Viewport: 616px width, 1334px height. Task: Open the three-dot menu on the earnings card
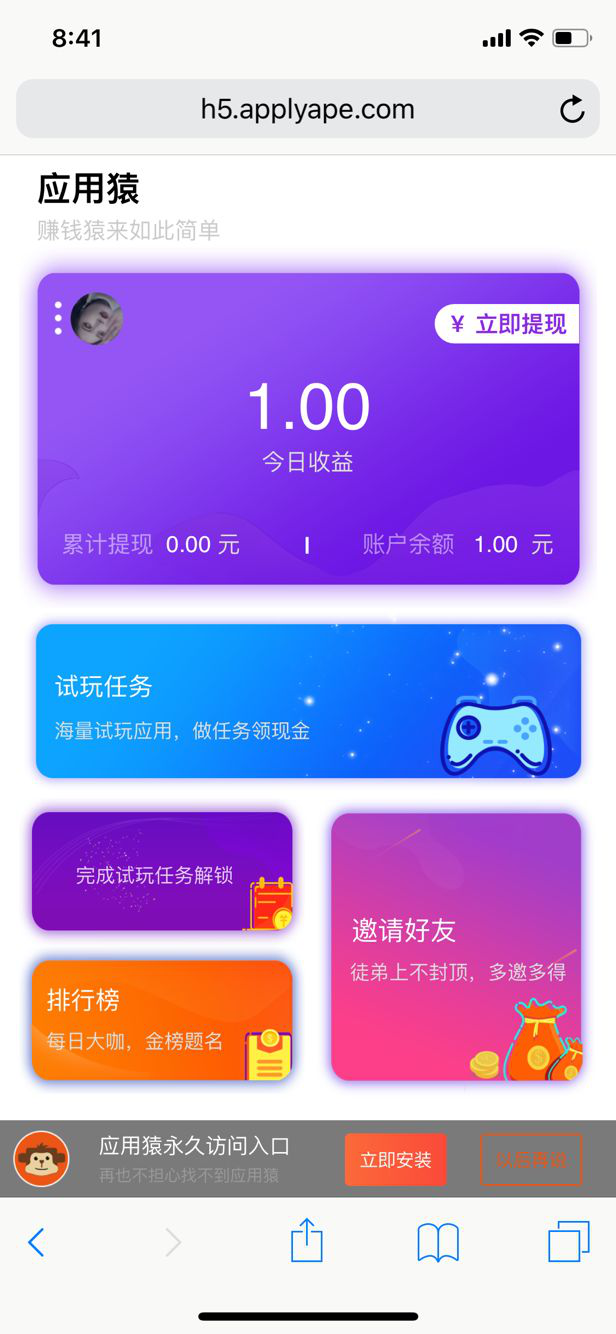(58, 318)
